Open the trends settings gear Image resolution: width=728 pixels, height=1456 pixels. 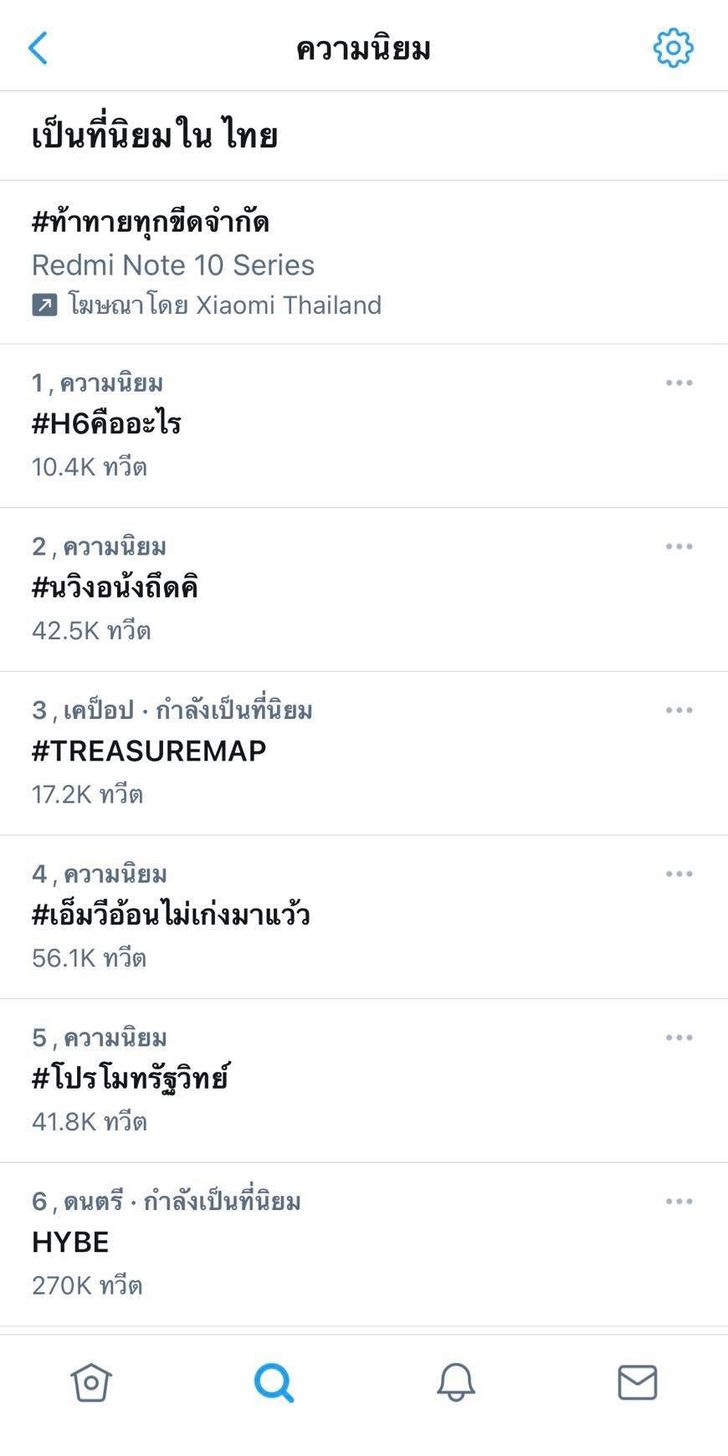pyautogui.click(x=673, y=48)
